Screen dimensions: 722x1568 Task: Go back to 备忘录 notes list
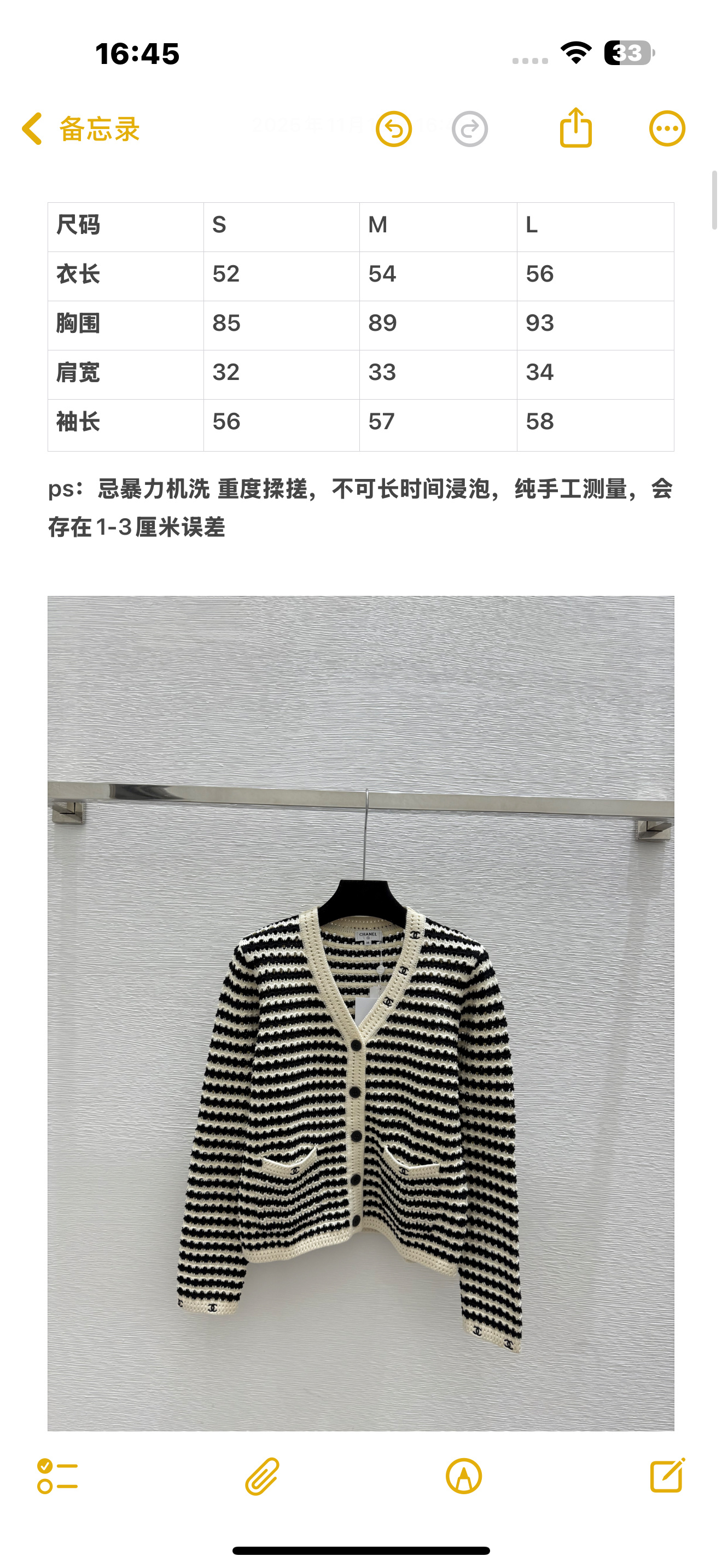coord(80,129)
